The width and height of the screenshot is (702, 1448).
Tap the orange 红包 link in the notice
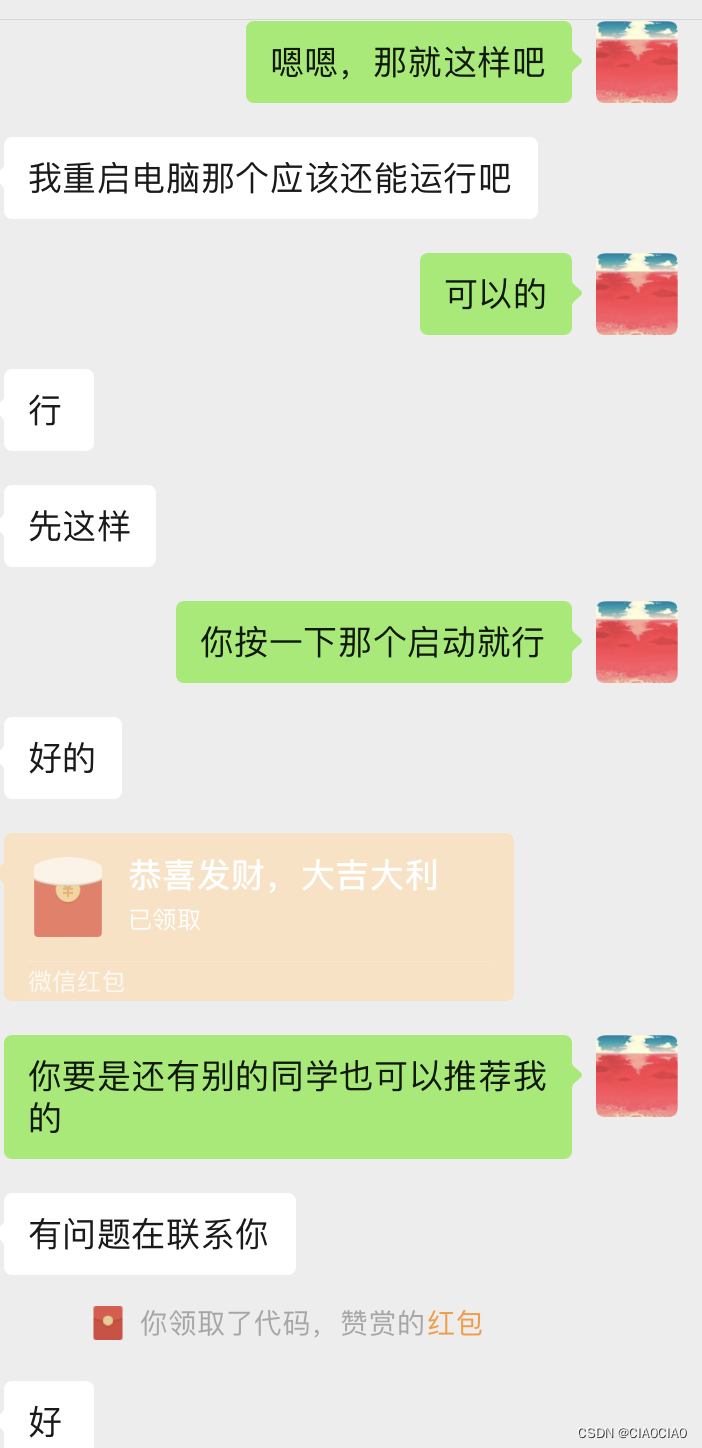455,1323
